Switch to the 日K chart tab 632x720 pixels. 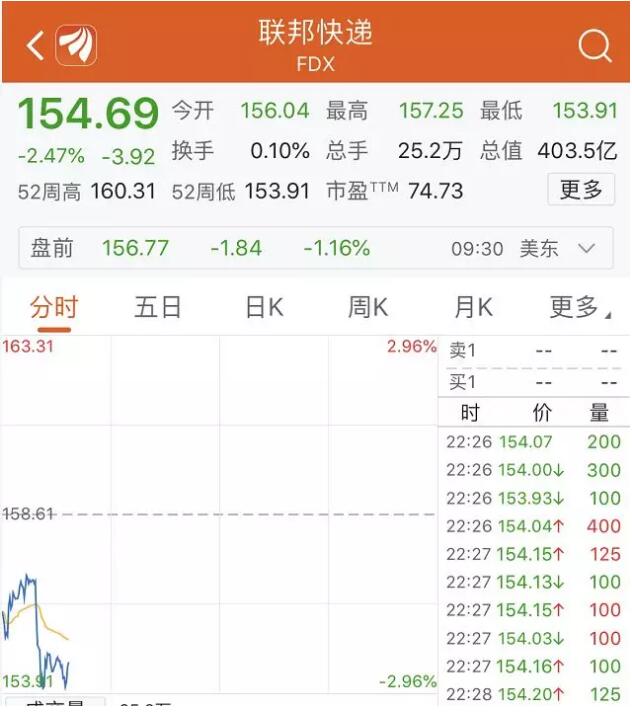tap(264, 307)
